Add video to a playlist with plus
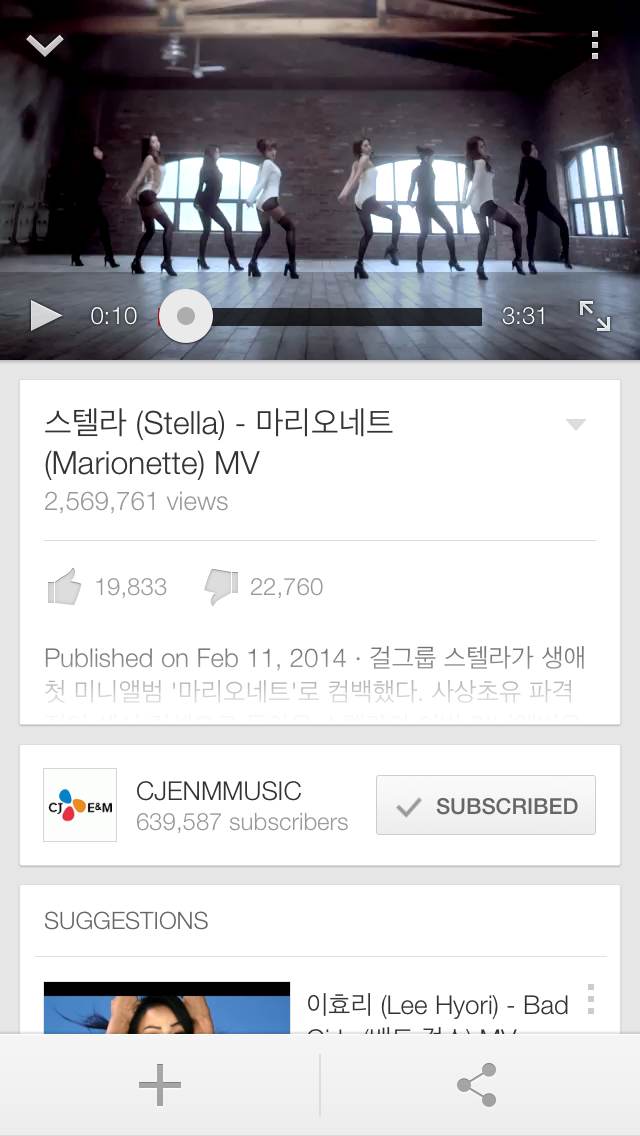The image size is (640, 1136). [x=159, y=1085]
